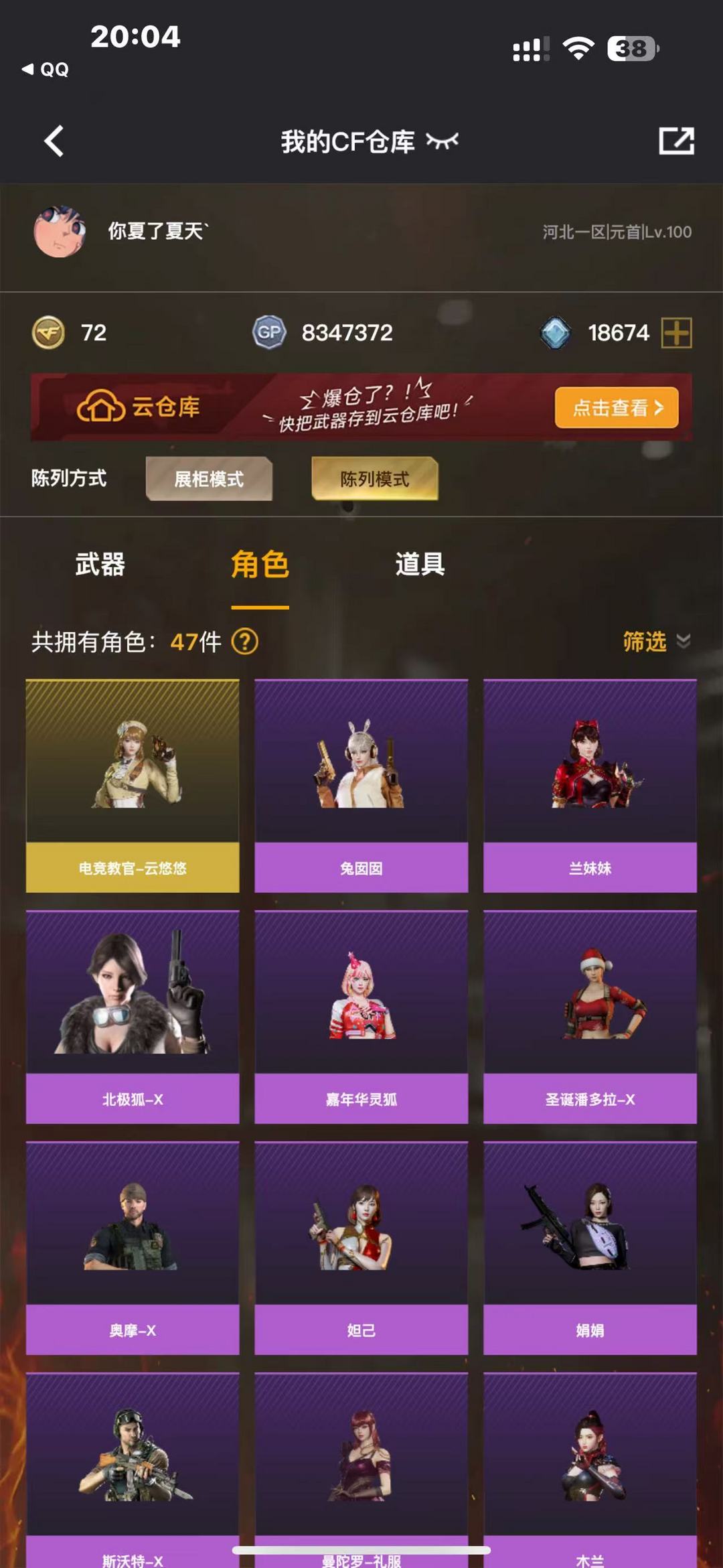723x1568 pixels.
Task: Select 展柜模式 display mode
Action: pos(209,479)
